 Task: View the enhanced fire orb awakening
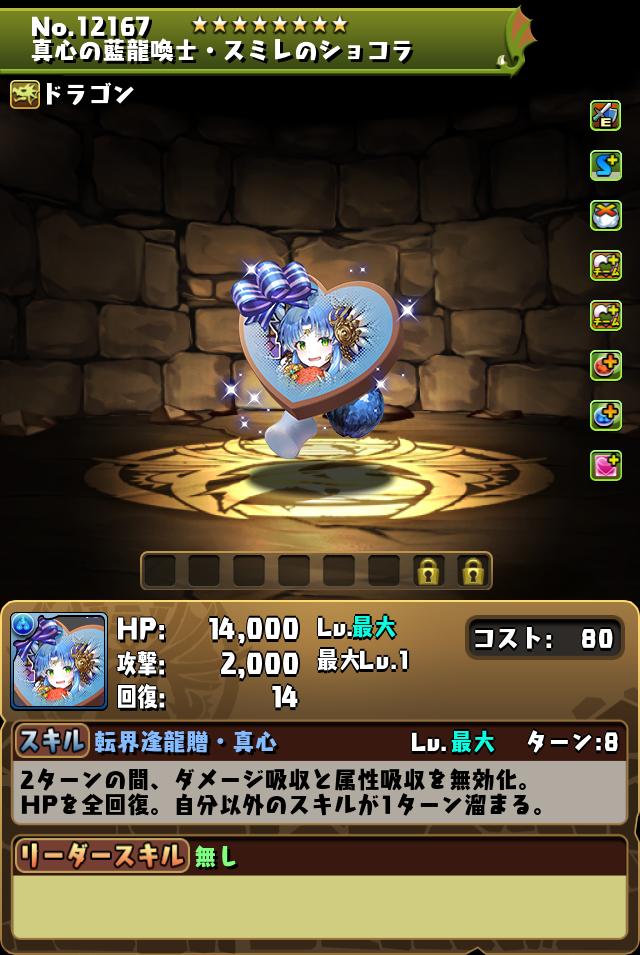click(x=606, y=366)
